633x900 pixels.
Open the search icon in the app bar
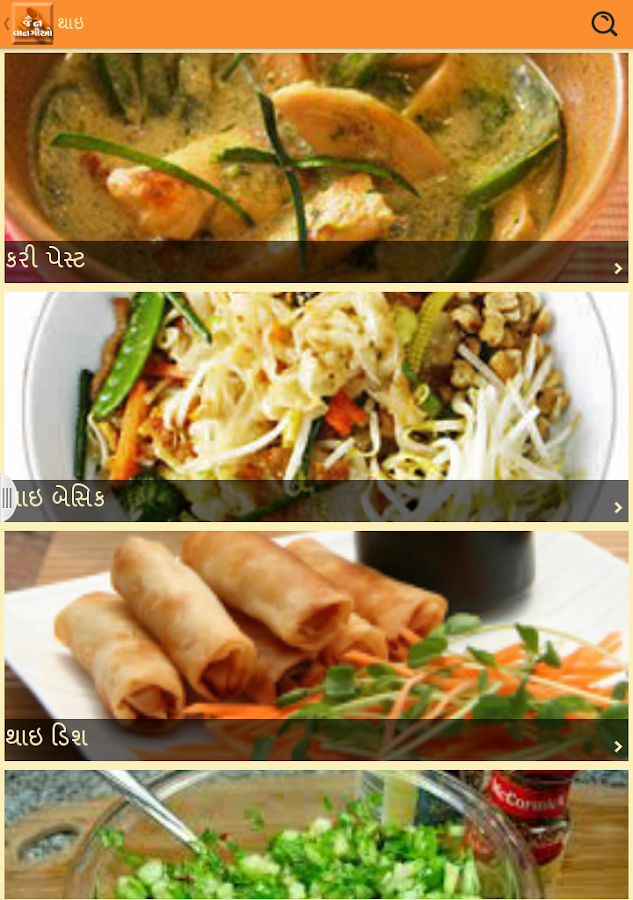(604, 24)
